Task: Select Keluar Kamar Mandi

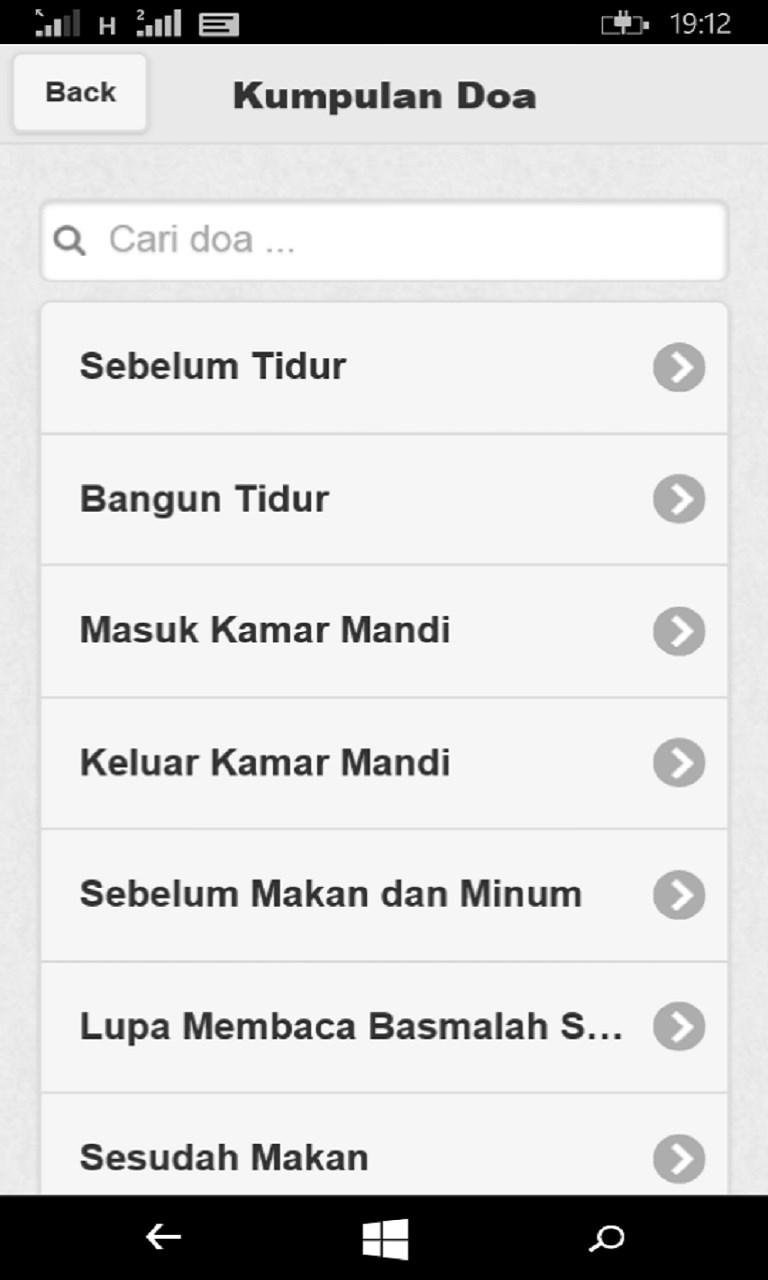Action: click(x=384, y=763)
